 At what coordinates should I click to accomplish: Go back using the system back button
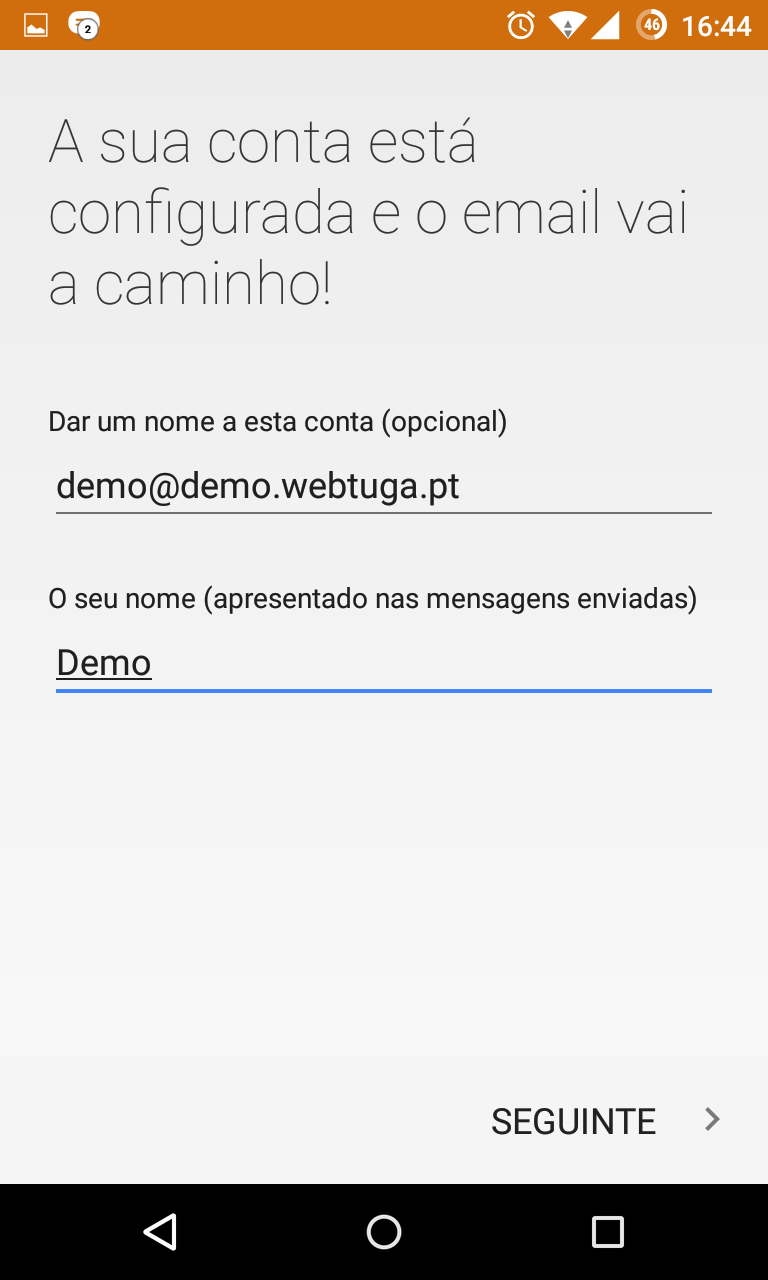160,1231
